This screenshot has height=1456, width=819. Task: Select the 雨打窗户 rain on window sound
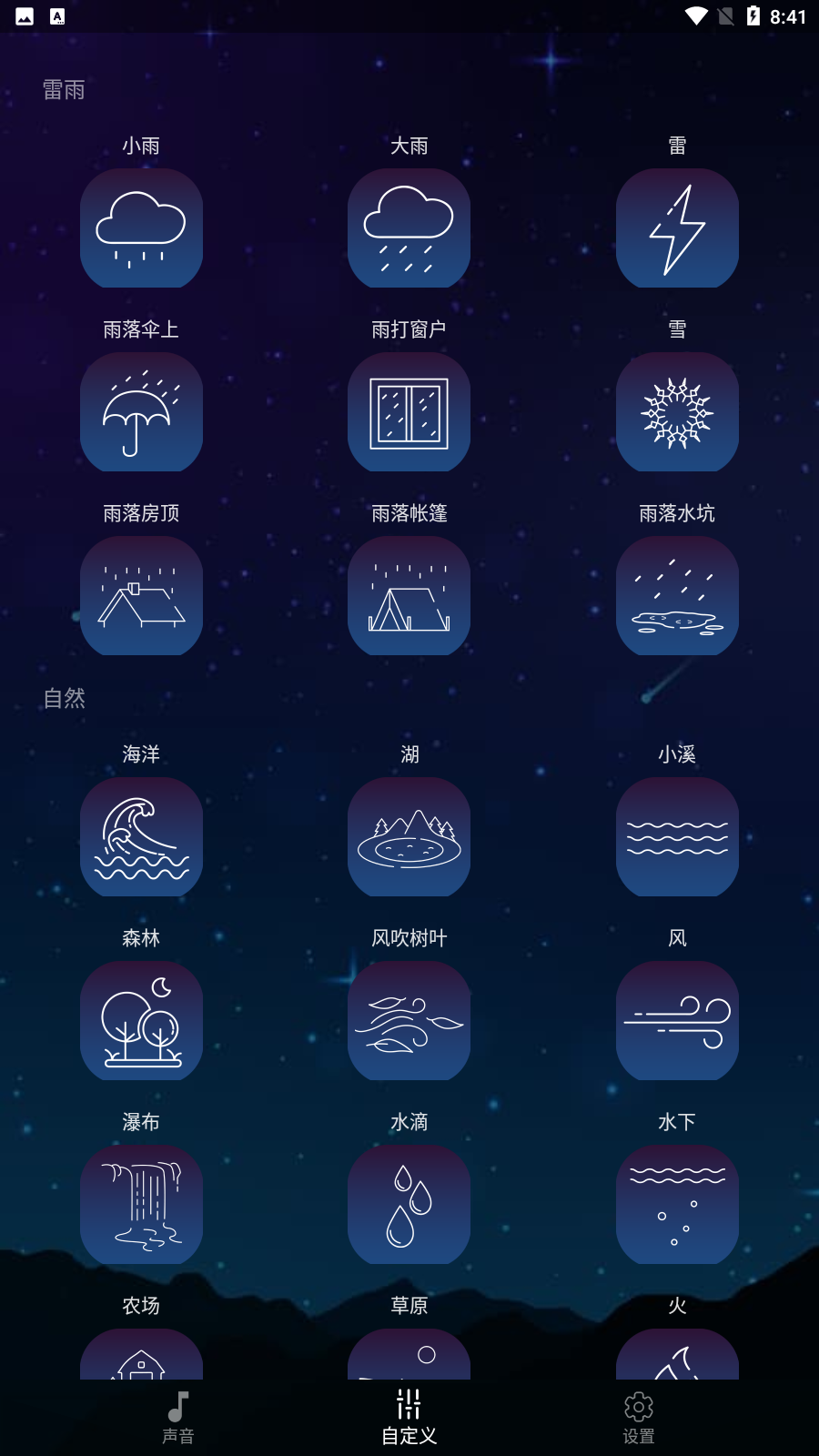click(409, 412)
